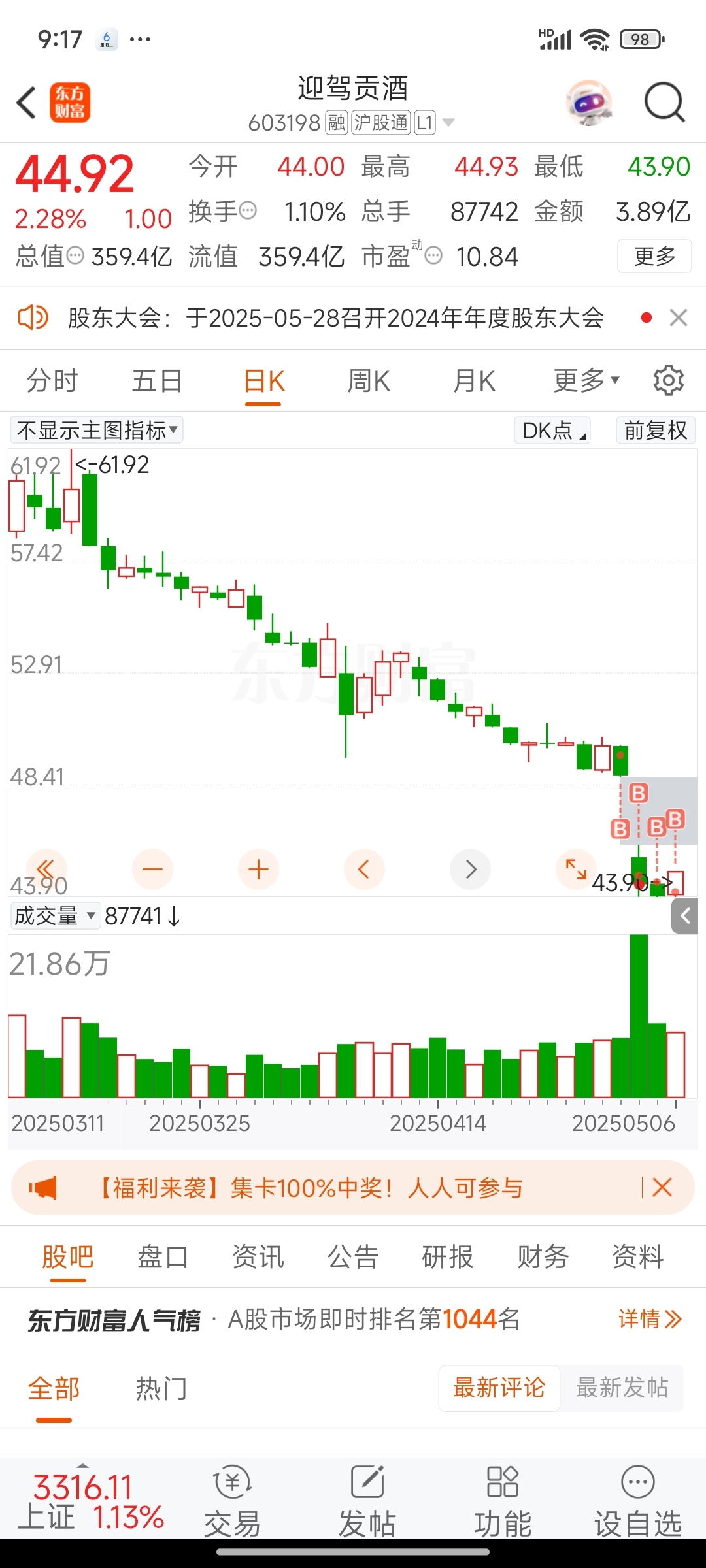The height and width of the screenshot is (1568, 706).
Task: Open the robot assistant icon
Action: 589,103
